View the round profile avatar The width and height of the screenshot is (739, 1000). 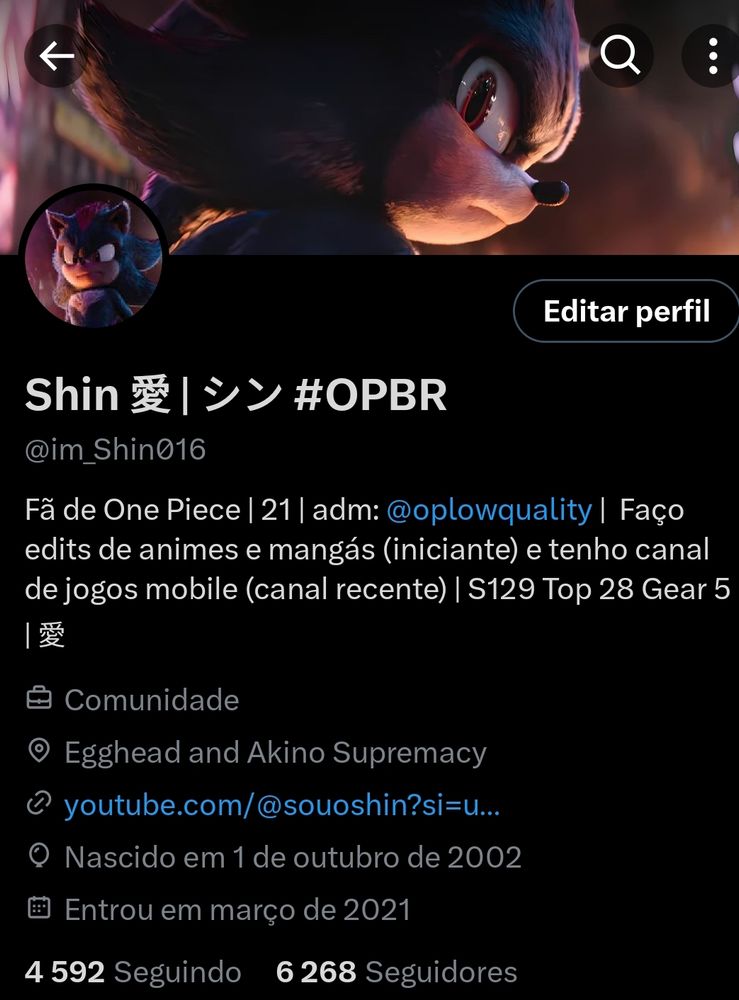[x=93, y=258]
